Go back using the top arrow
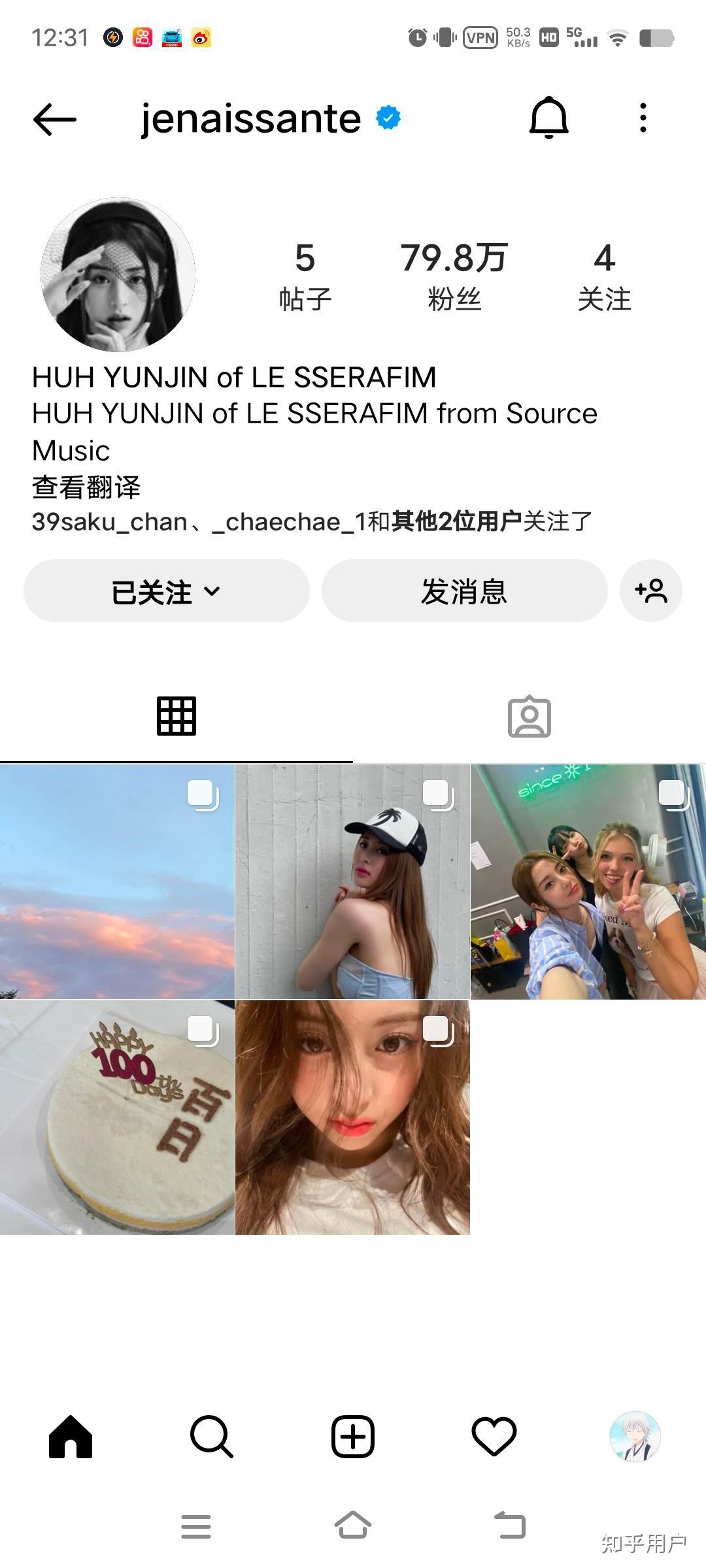The image size is (706, 1568). click(55, 120)
